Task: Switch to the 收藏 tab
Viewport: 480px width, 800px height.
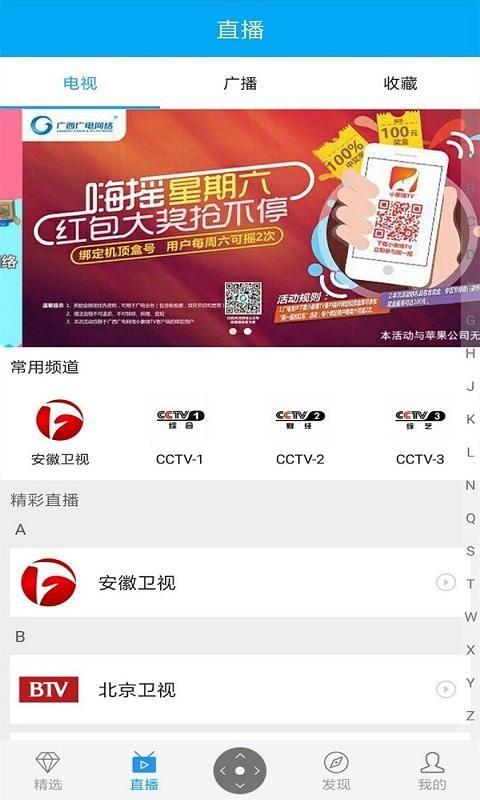Action: (400, 83)
